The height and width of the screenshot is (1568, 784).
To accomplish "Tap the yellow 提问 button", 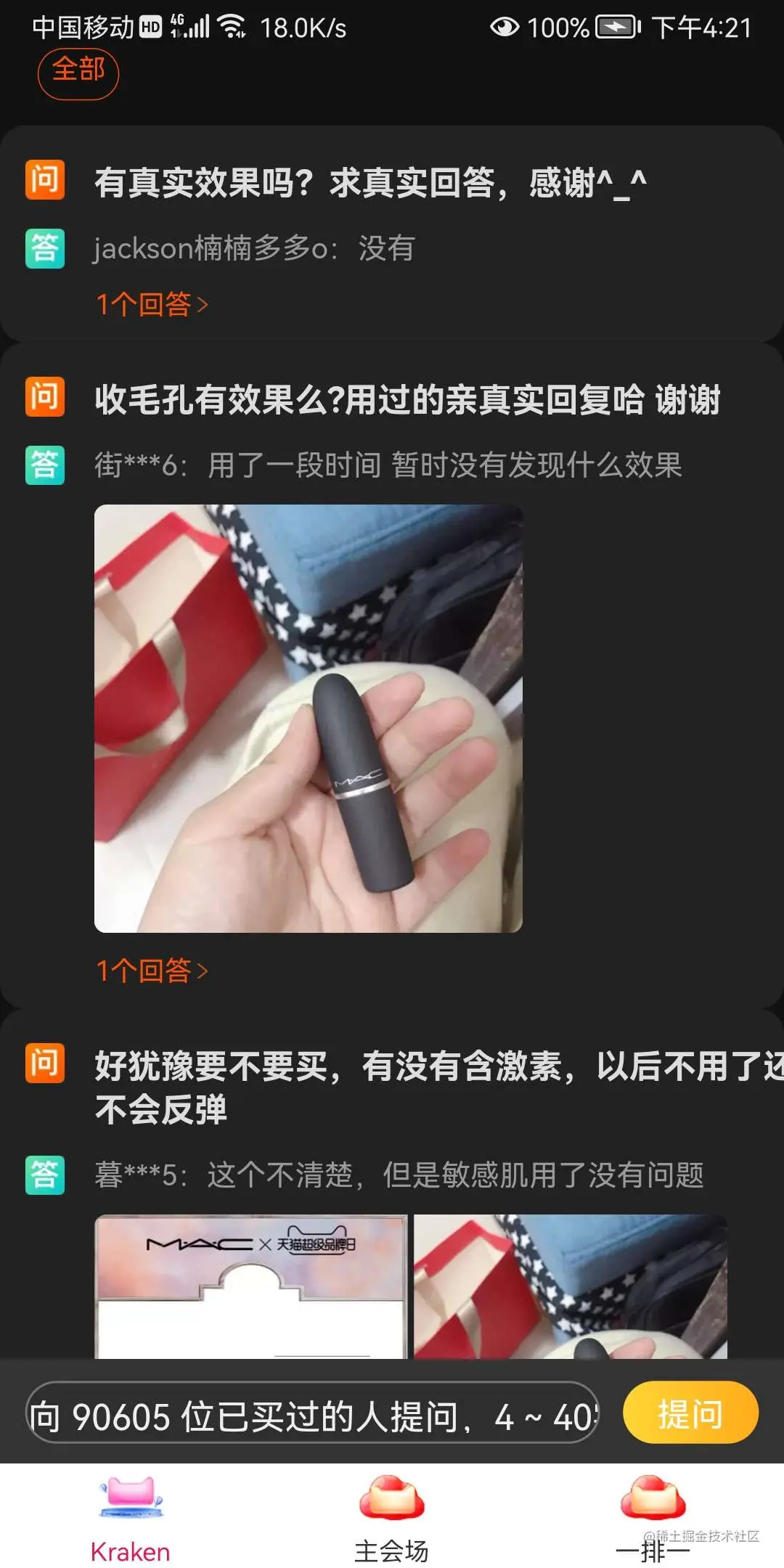I will point(690,1414).
